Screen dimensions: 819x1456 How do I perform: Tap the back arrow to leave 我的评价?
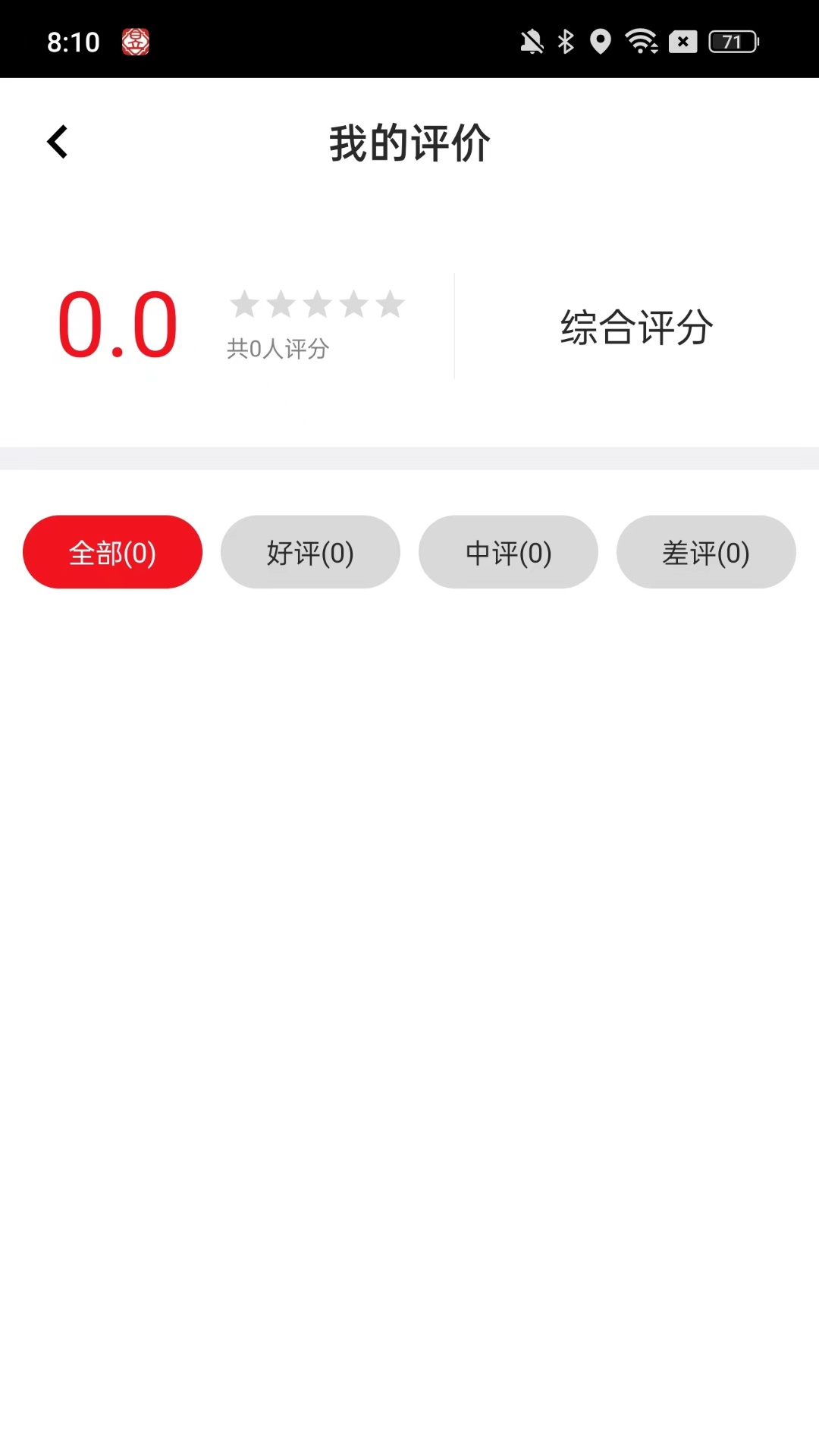click(57, 141)
